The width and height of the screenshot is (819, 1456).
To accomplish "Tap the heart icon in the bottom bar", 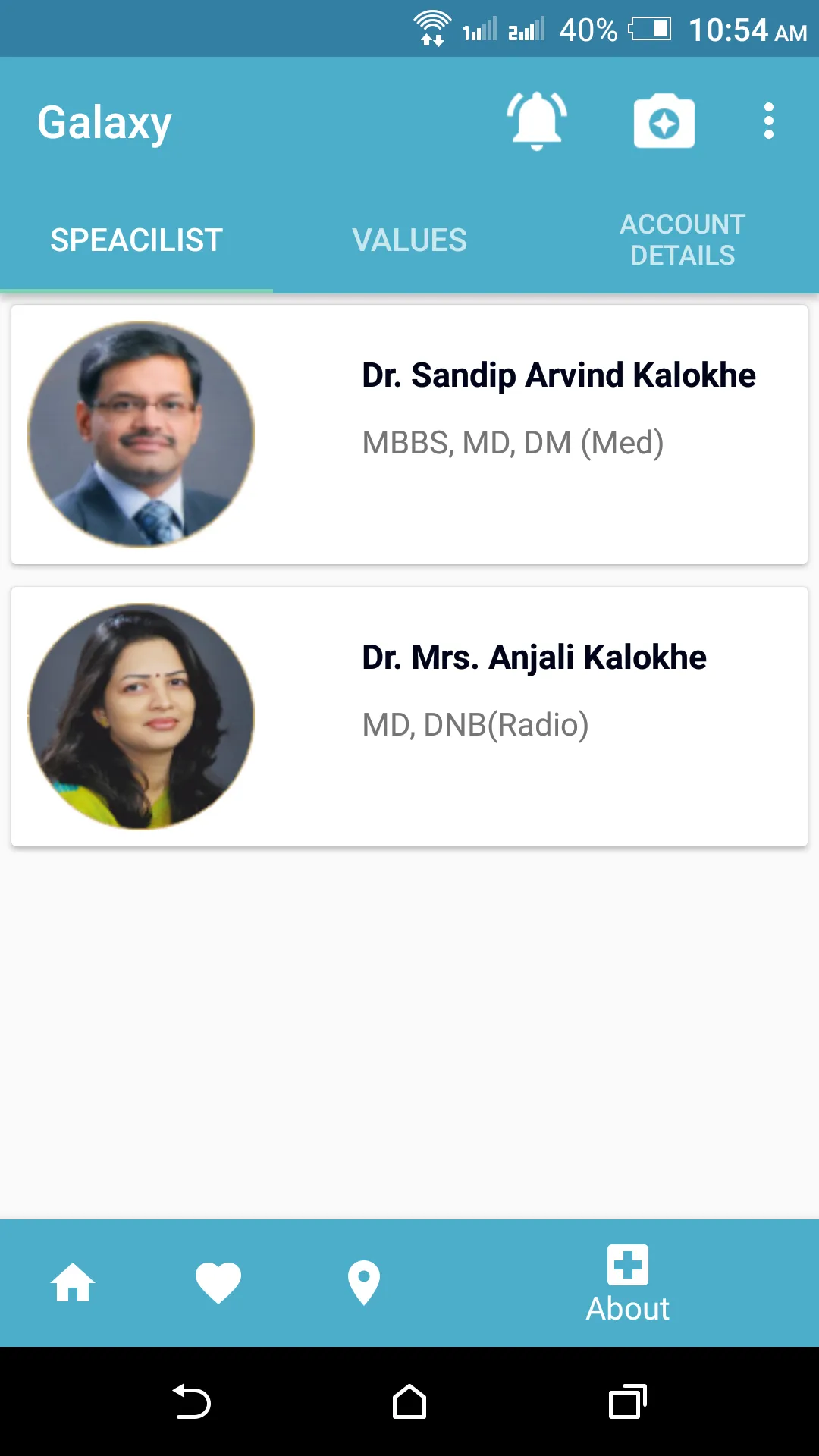I will tap(218, 1283).
